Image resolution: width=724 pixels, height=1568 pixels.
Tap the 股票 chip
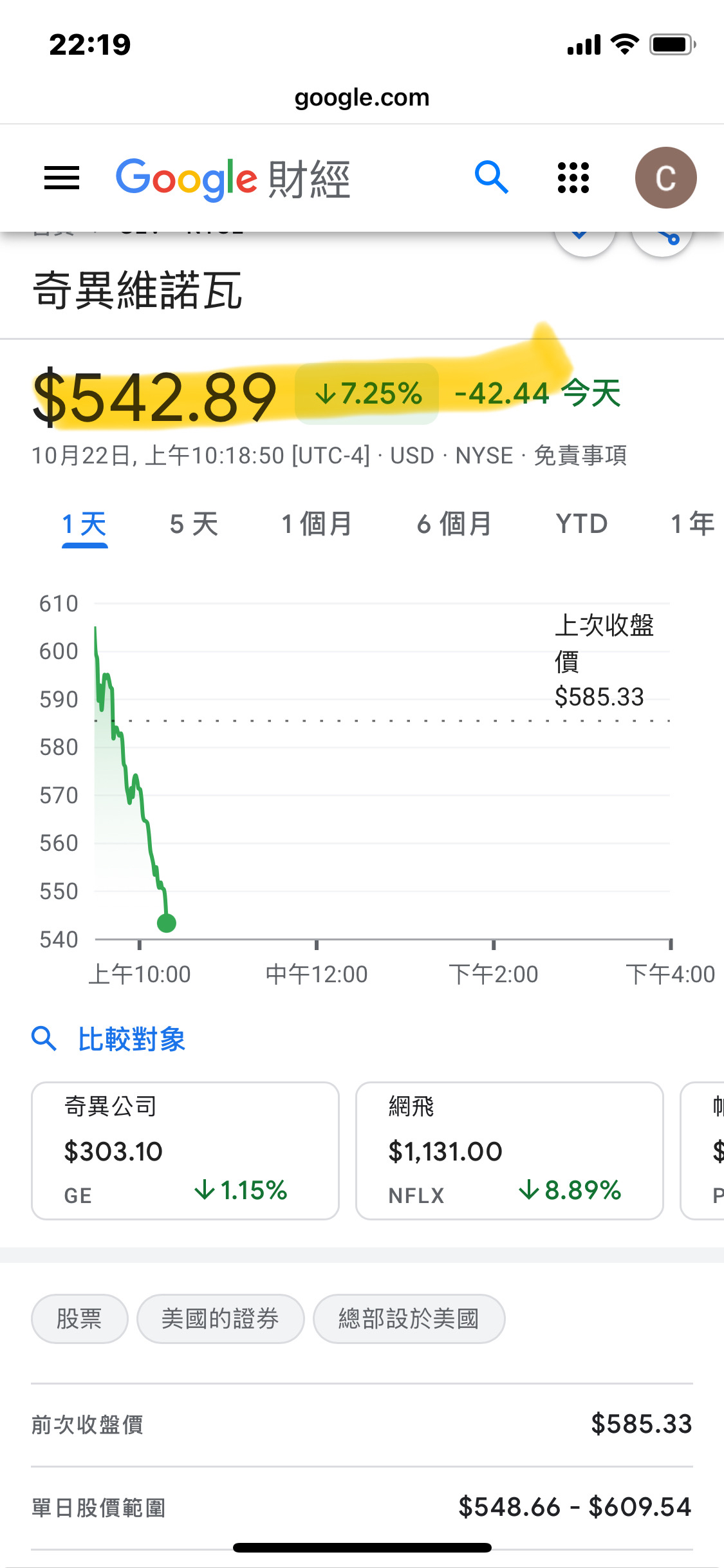[79, 1319]
